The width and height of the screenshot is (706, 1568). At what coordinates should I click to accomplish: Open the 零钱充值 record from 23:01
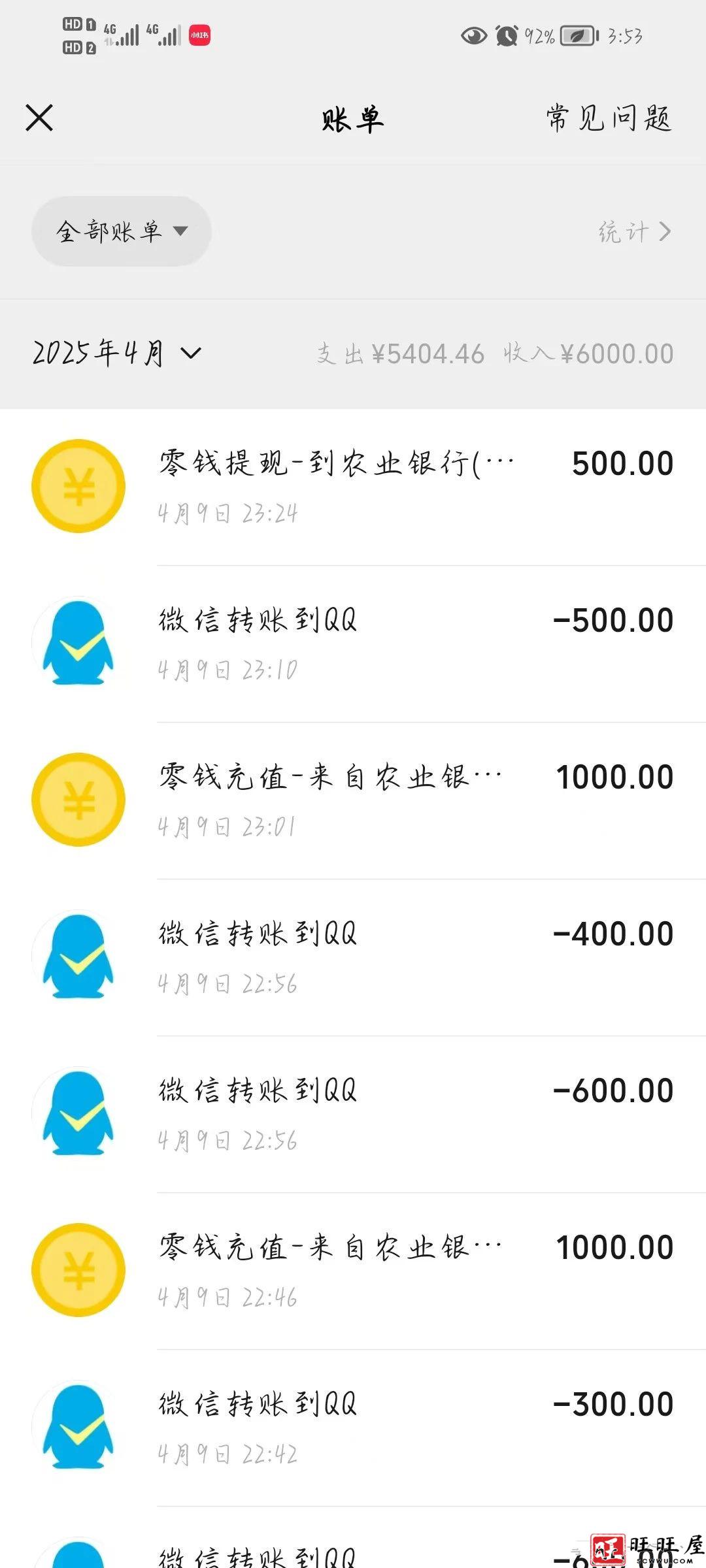(353, 800)
